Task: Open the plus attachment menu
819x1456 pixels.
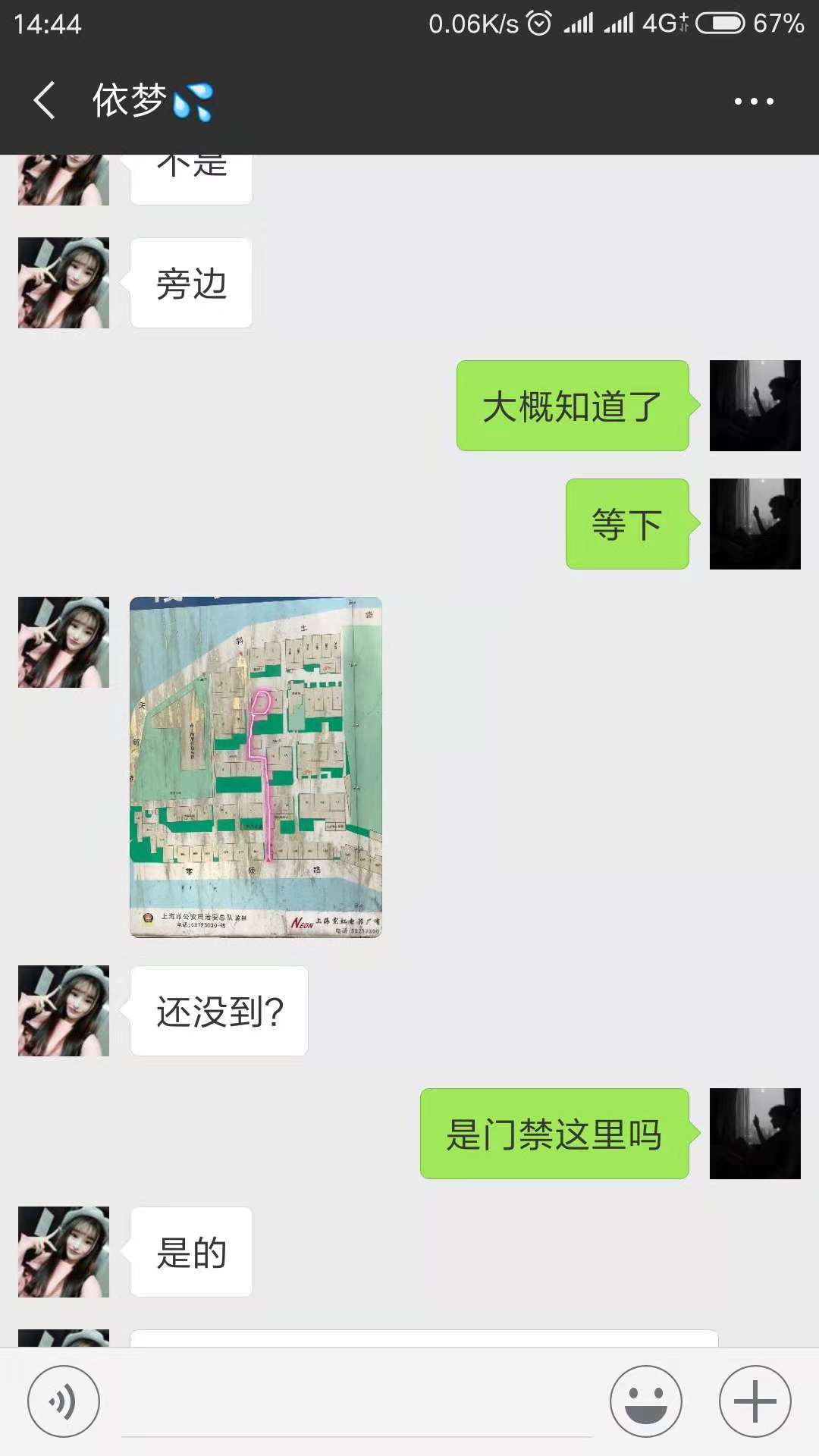Action: coord(755,1401)
